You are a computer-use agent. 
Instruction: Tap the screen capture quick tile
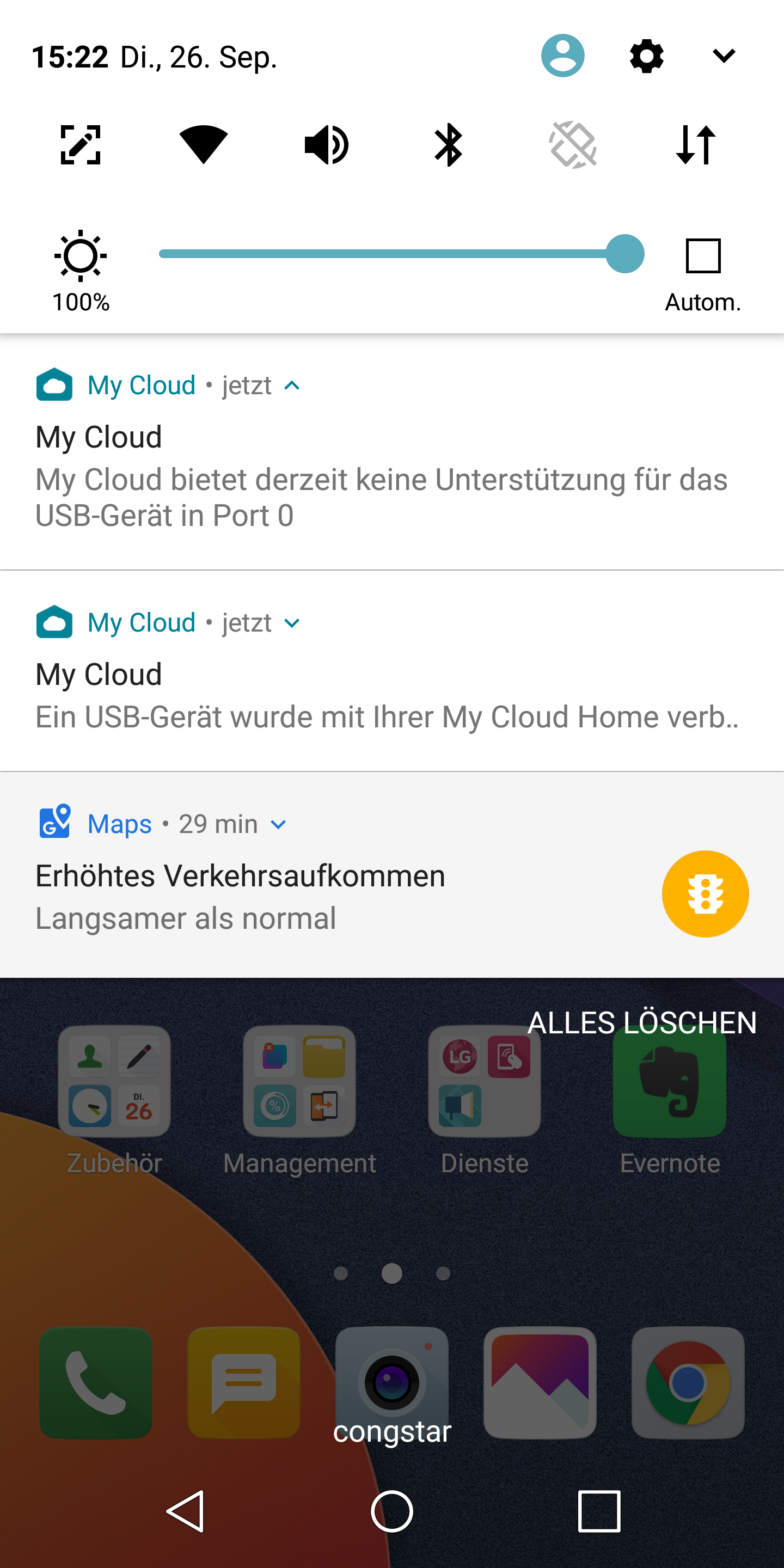(81, 145)
